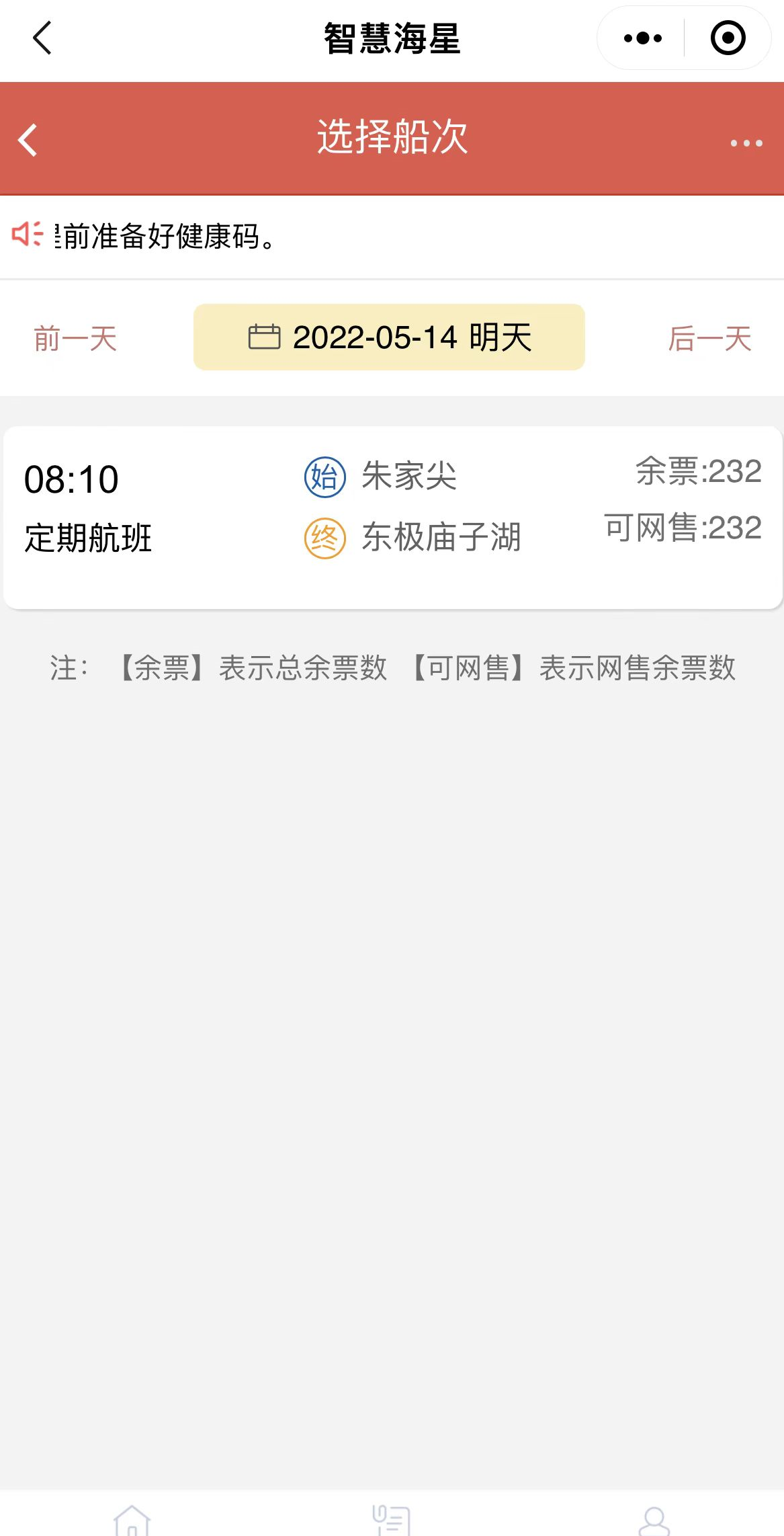Select 前一天 to view the previous day
This screenshot has height=1536, width=784.
tap(75, 338)
